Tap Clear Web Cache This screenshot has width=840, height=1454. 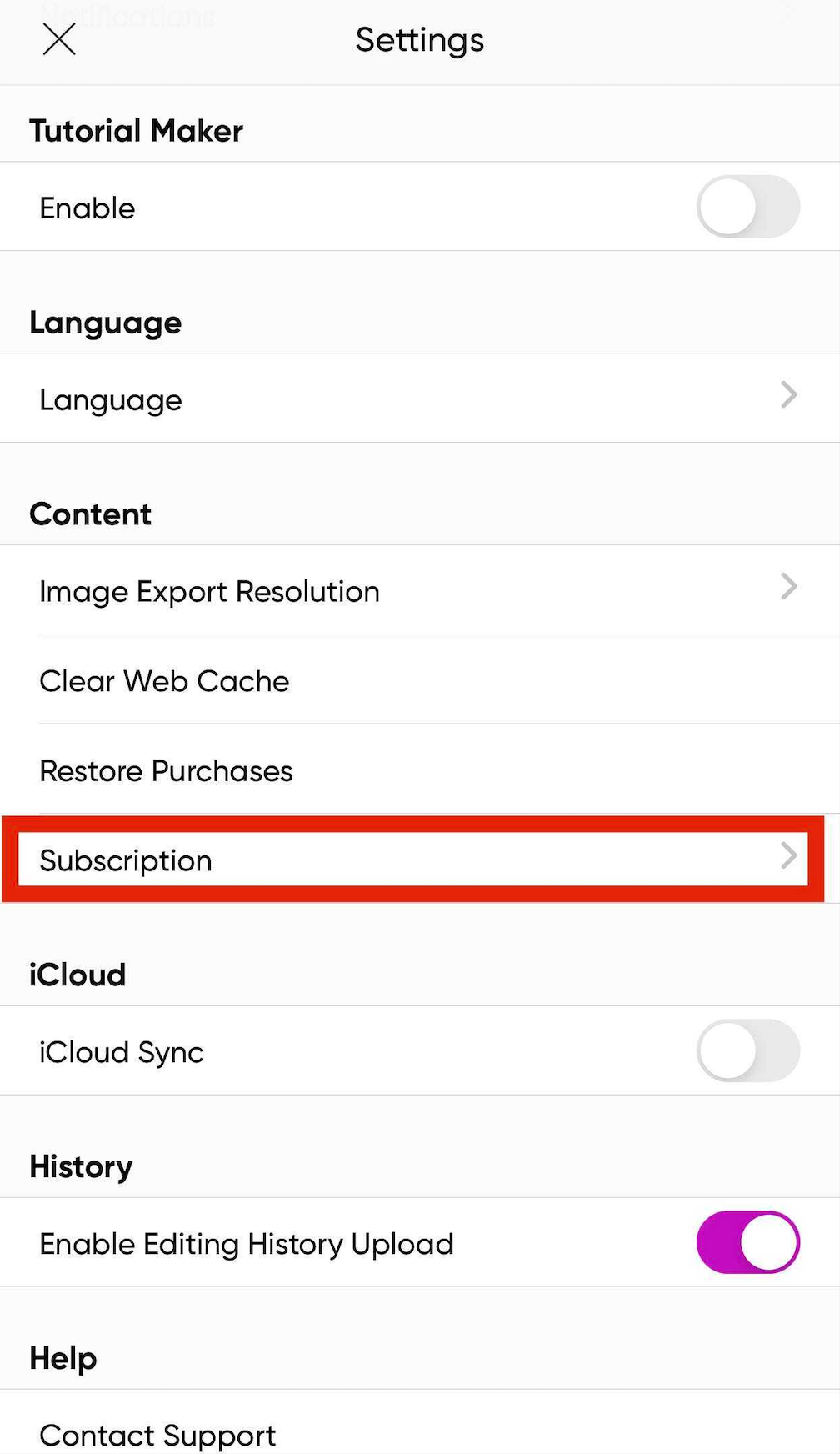click(420, 680)
